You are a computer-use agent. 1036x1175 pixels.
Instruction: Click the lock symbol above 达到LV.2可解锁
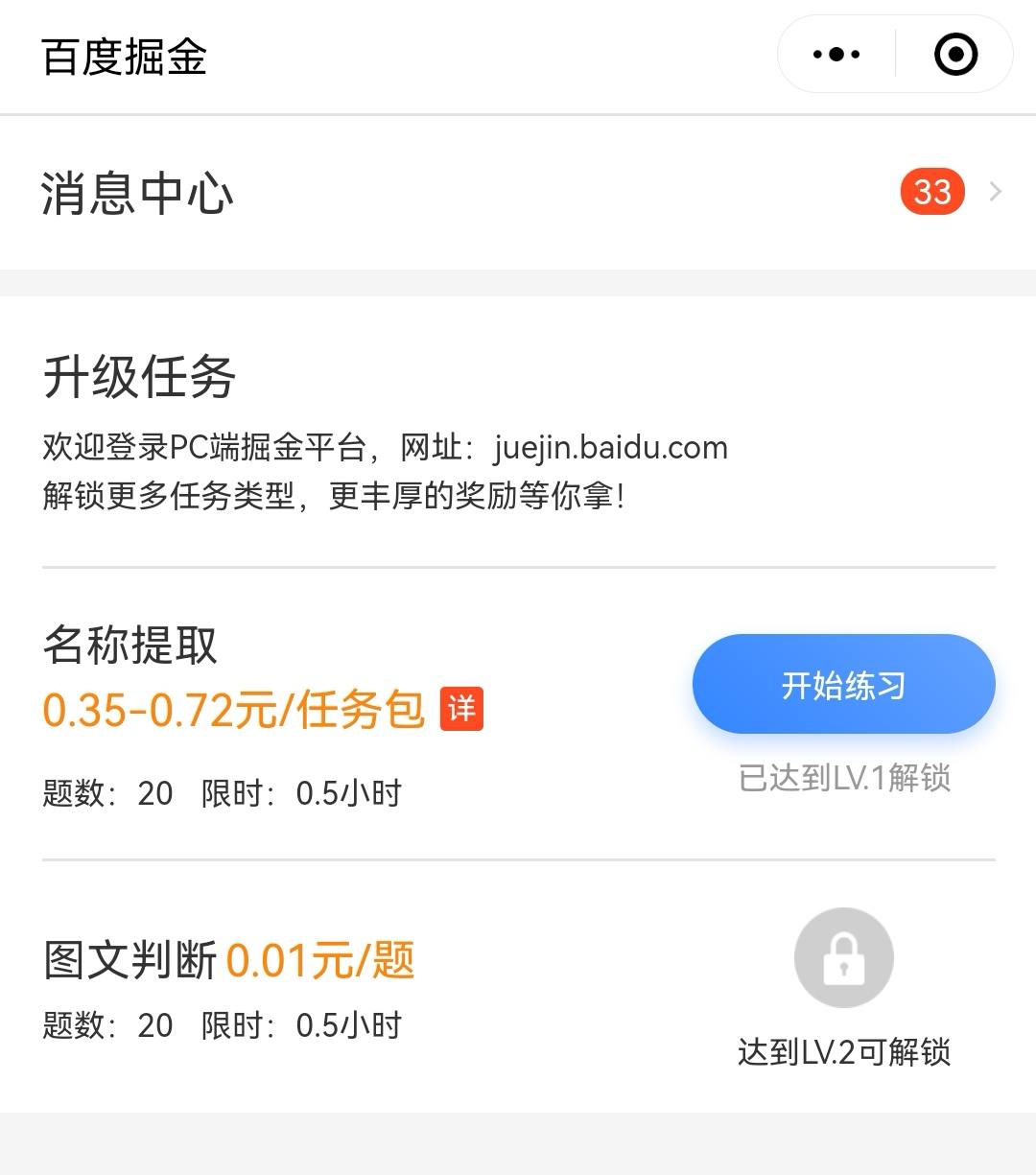click(x=842, y=957)
